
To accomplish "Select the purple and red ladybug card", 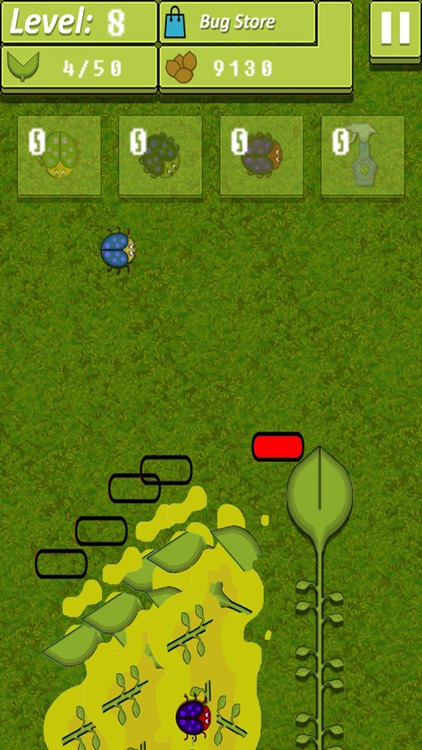I will pyautogui.click(x=261, y=155).
